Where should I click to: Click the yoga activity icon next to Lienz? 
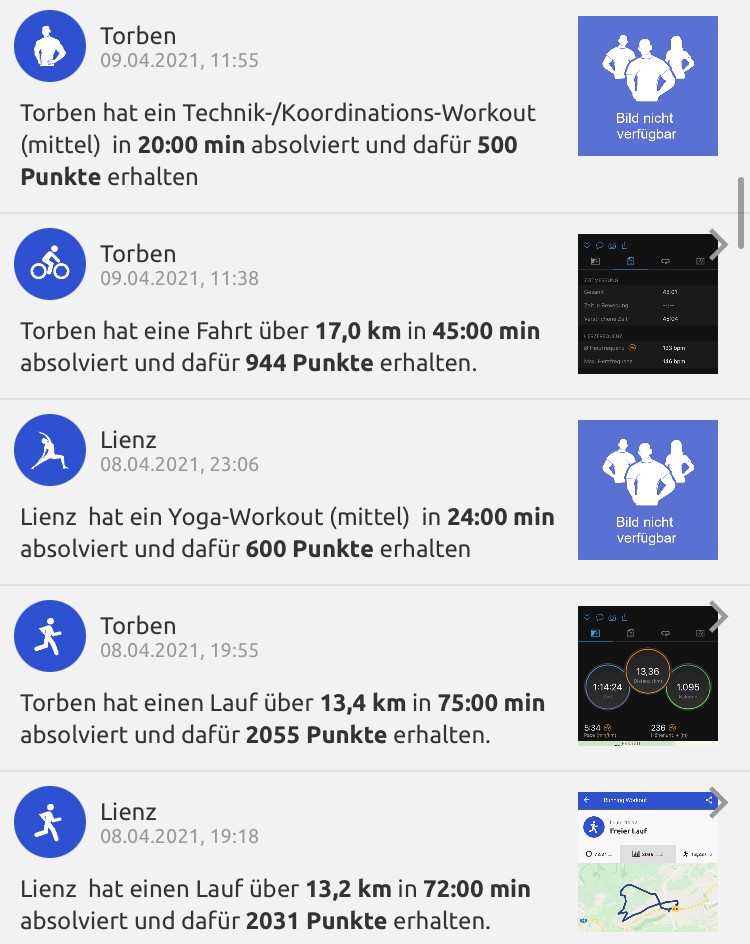pos(50,450)
